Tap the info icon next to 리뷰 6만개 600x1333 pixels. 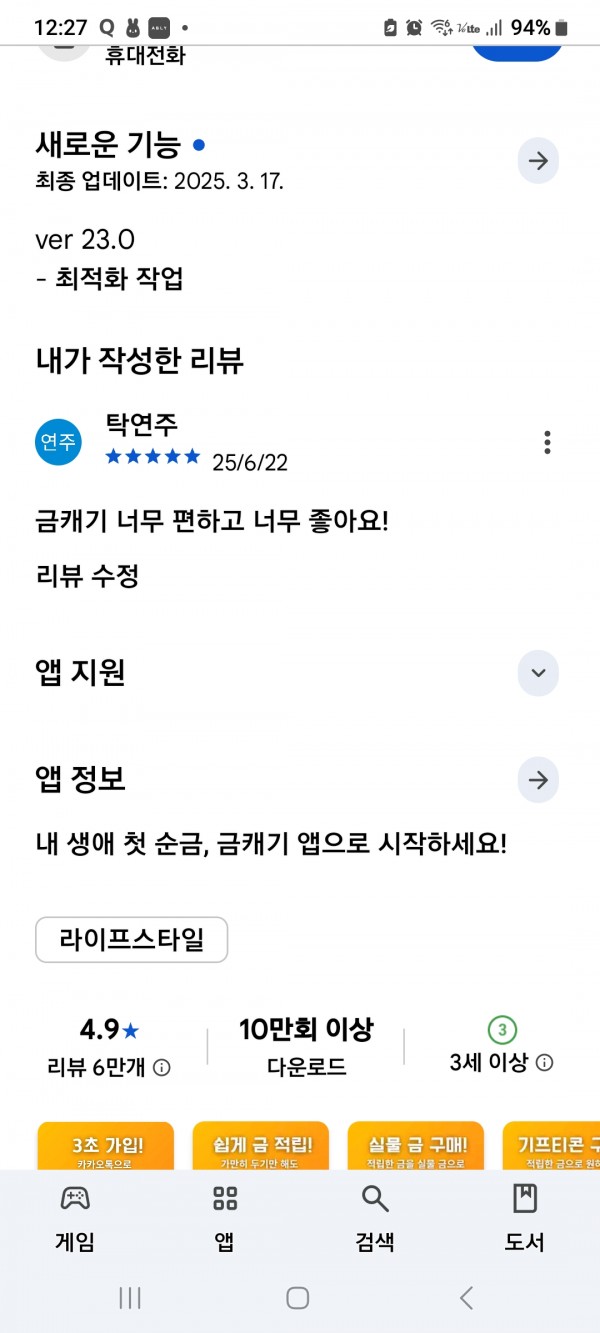click(162, 1068)
